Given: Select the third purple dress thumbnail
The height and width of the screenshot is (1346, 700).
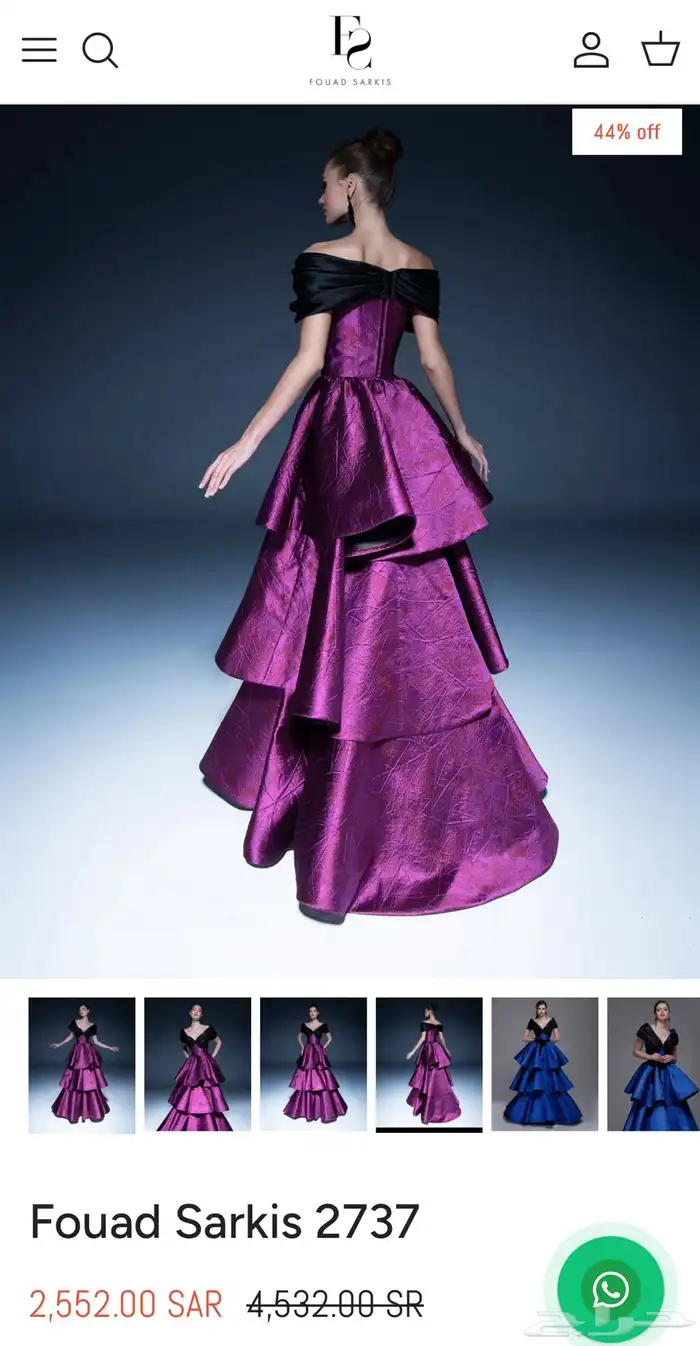Looking at the screenshot, I should tap(314, 1064).
